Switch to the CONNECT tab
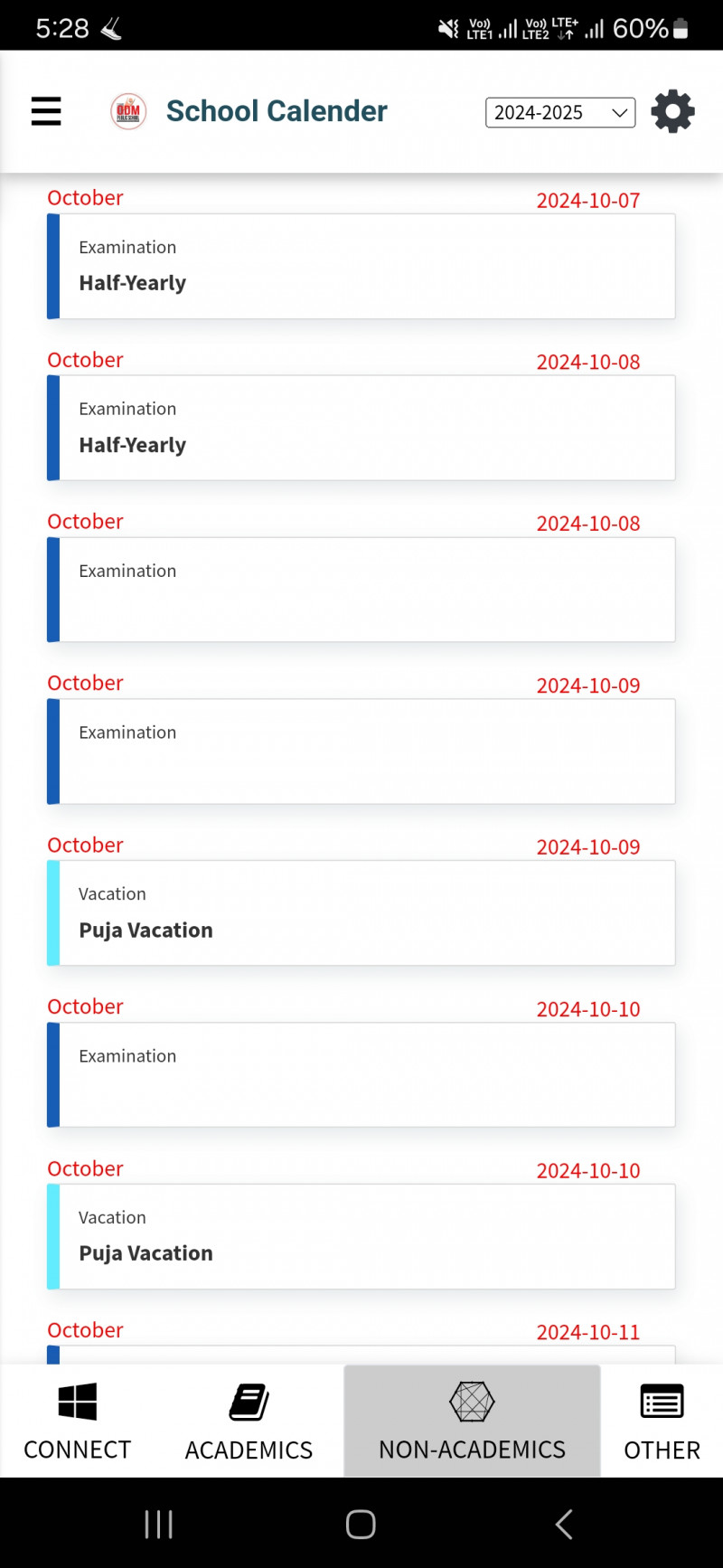 77,1422
